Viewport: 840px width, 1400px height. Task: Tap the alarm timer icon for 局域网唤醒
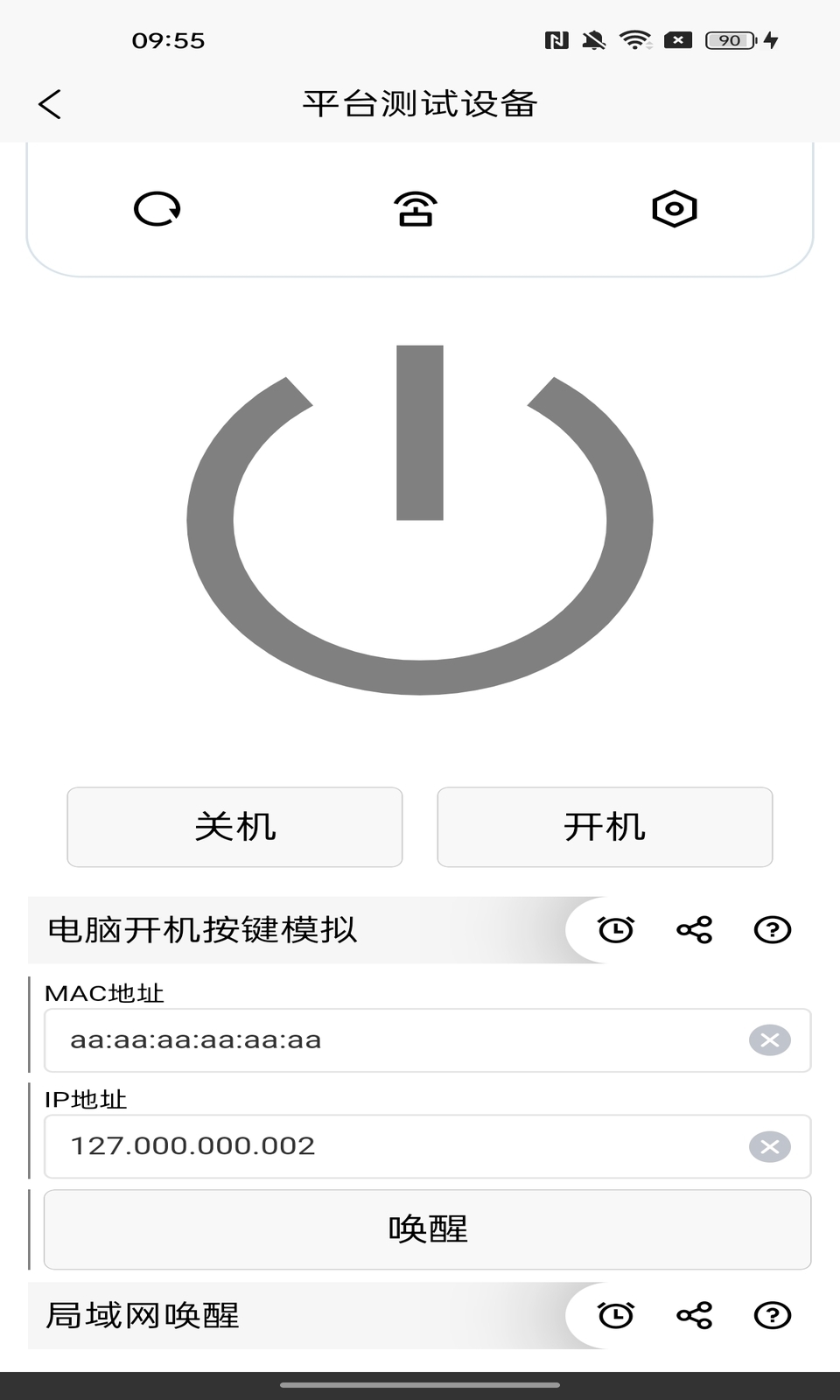click(x=615, y=1315)
